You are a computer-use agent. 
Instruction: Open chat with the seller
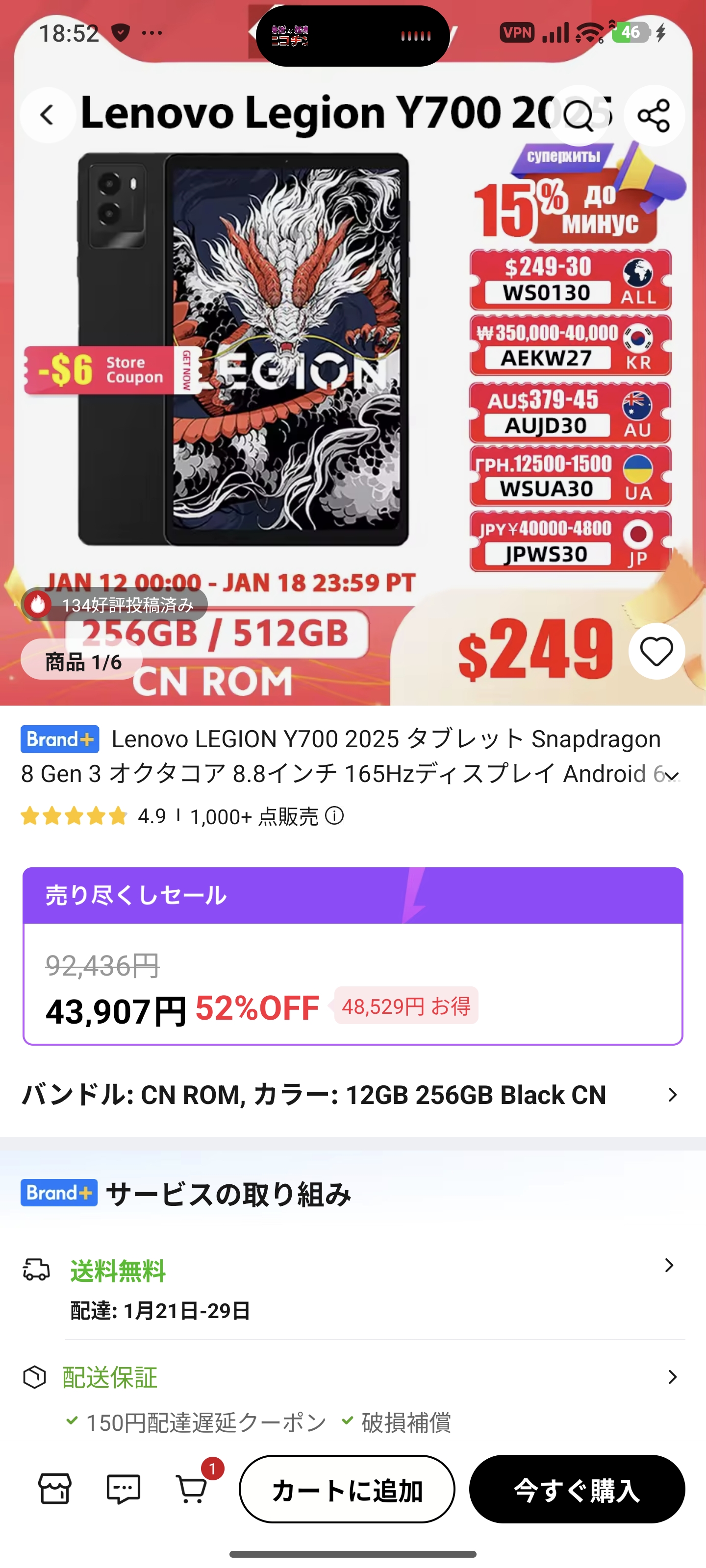click(124, 1489)
